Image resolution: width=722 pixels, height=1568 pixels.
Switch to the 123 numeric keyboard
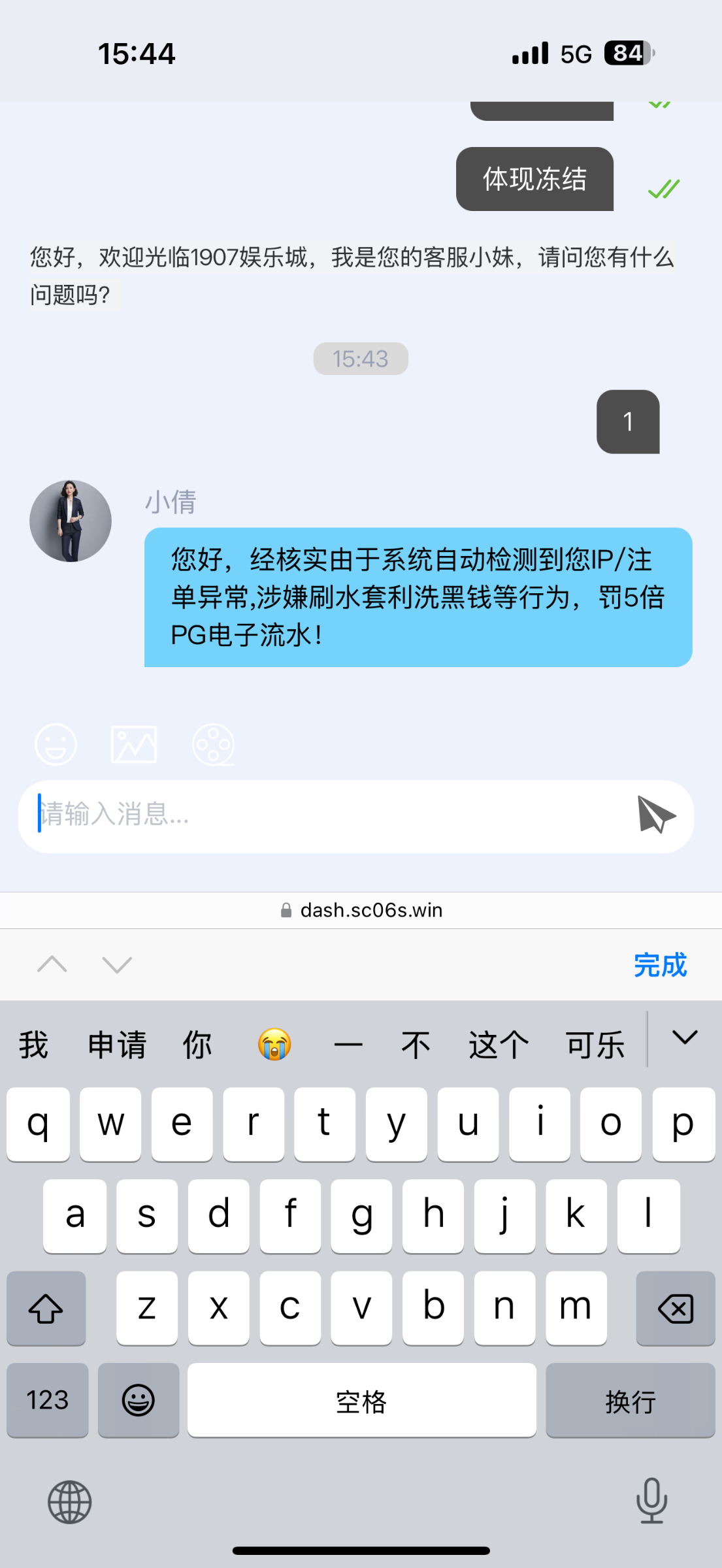pyautogui.click(x=47, y=1401)
